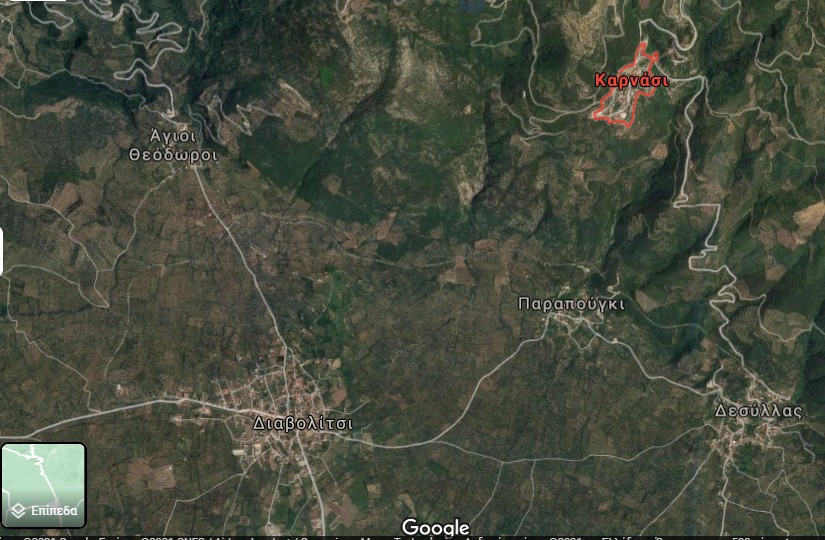Open the Επίπεδα layers switcher
The height and width of the screenshot is (540, 825).
point(43,485)
